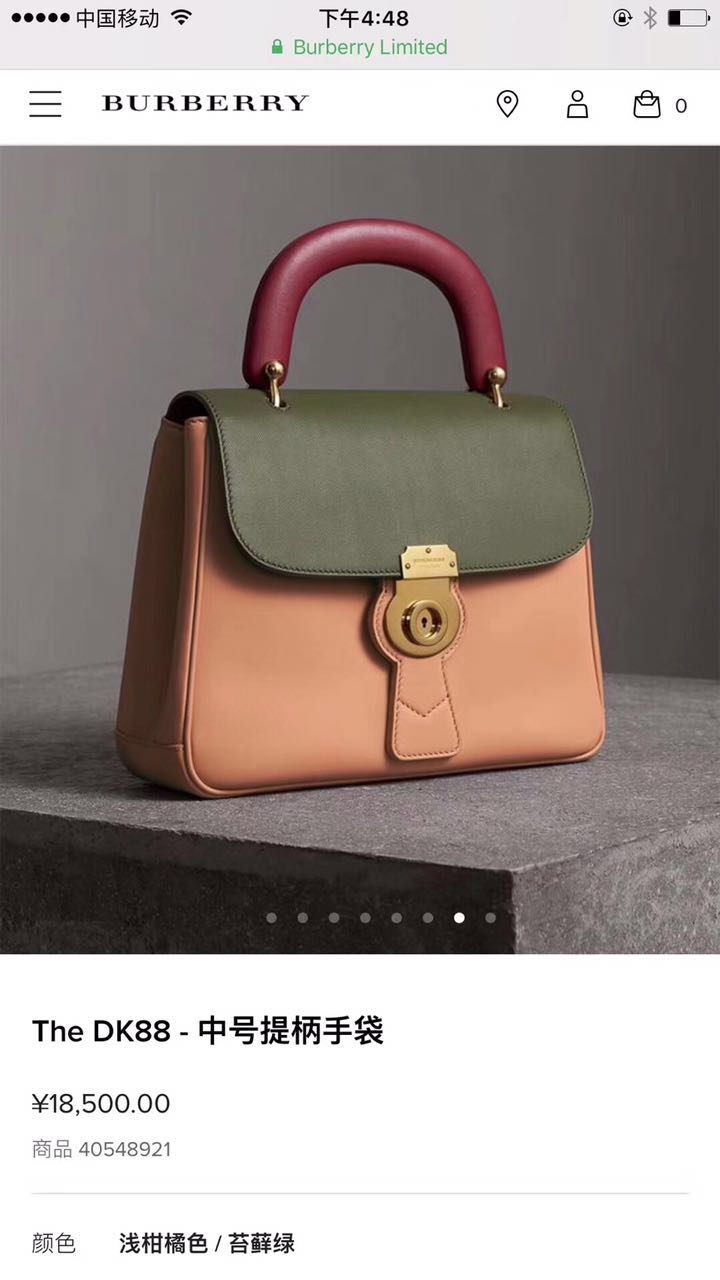Jump to the first image dot
This screenshot has height=1280, width=720.
pos(271,917)
